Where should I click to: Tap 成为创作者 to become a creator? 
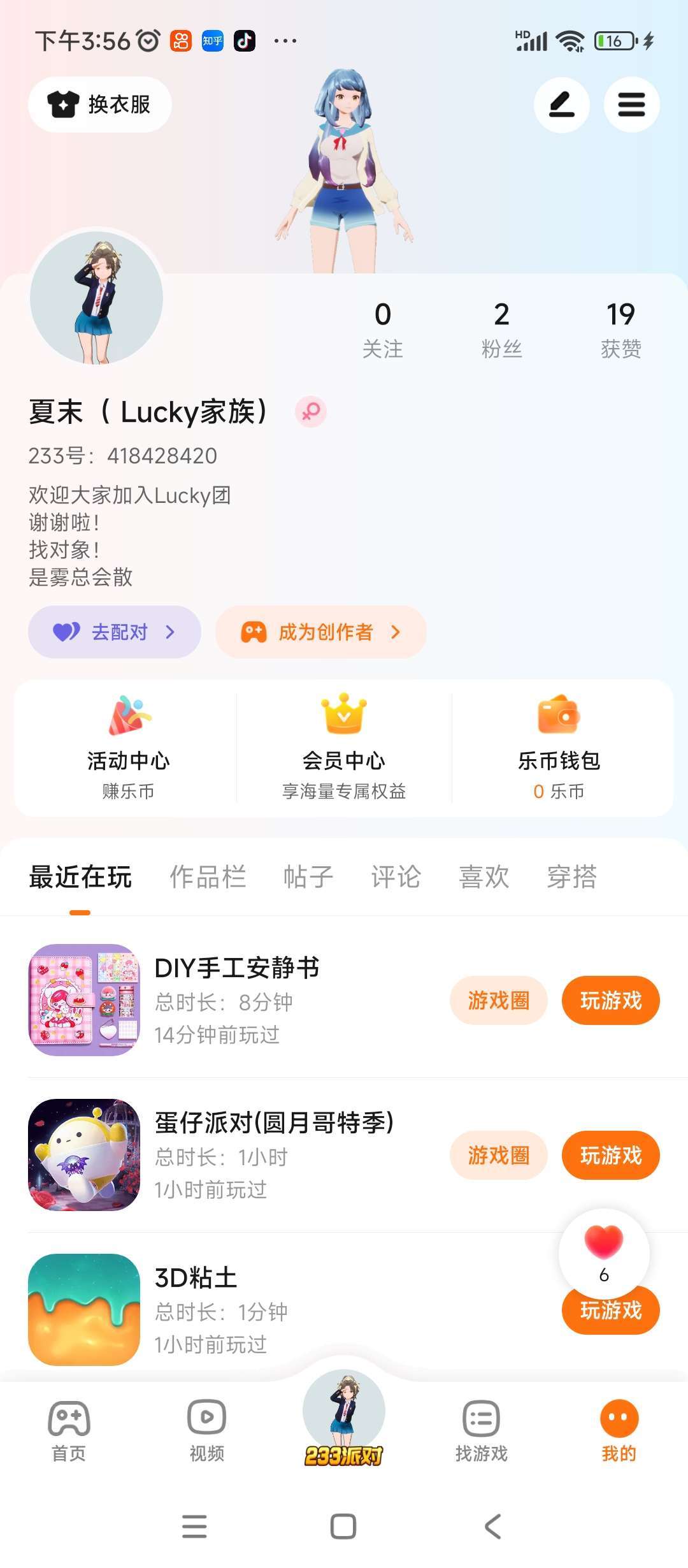tap(320, 632)
